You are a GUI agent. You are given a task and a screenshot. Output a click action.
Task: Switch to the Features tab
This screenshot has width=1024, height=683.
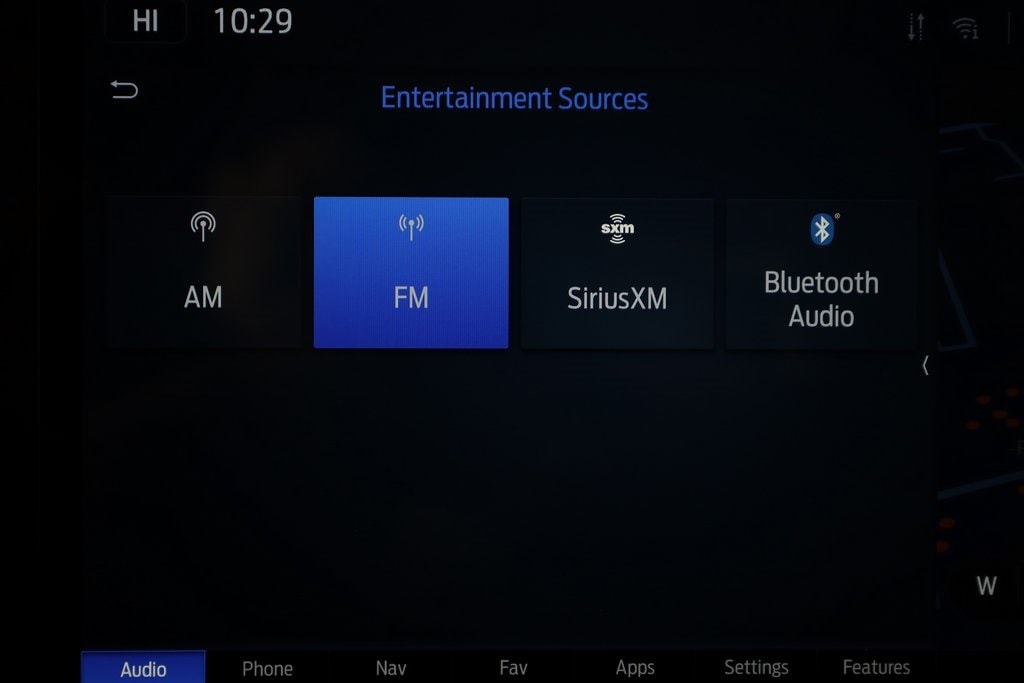point(876,668)
